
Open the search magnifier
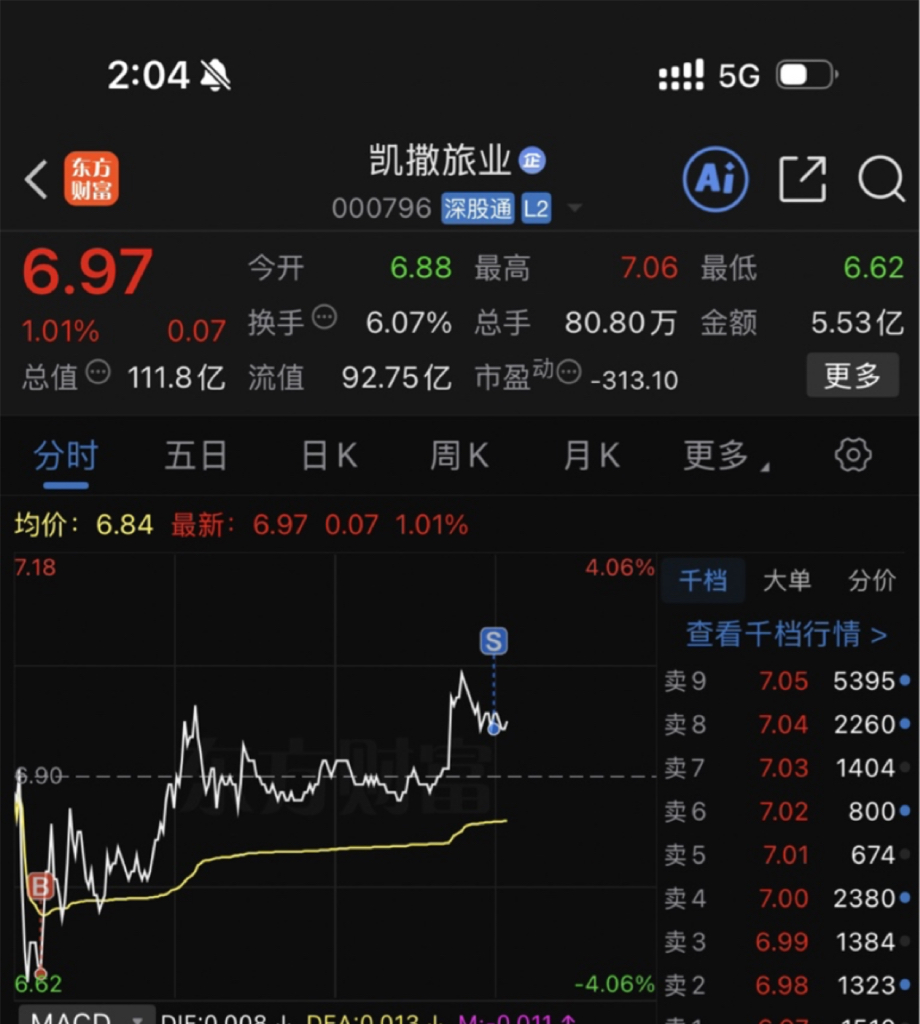click(x=881, y=179)
